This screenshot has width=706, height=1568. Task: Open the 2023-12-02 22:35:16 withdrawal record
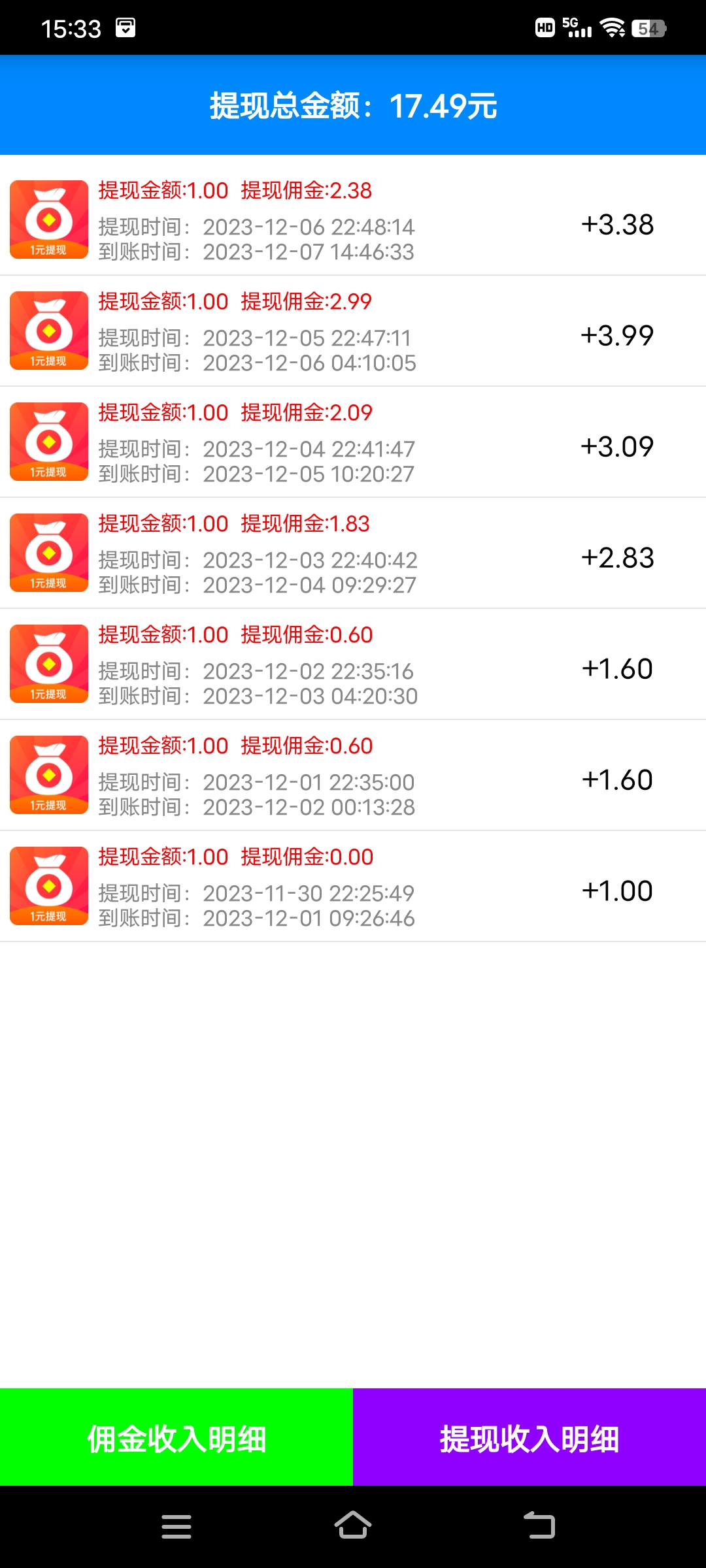click(353, 664)
